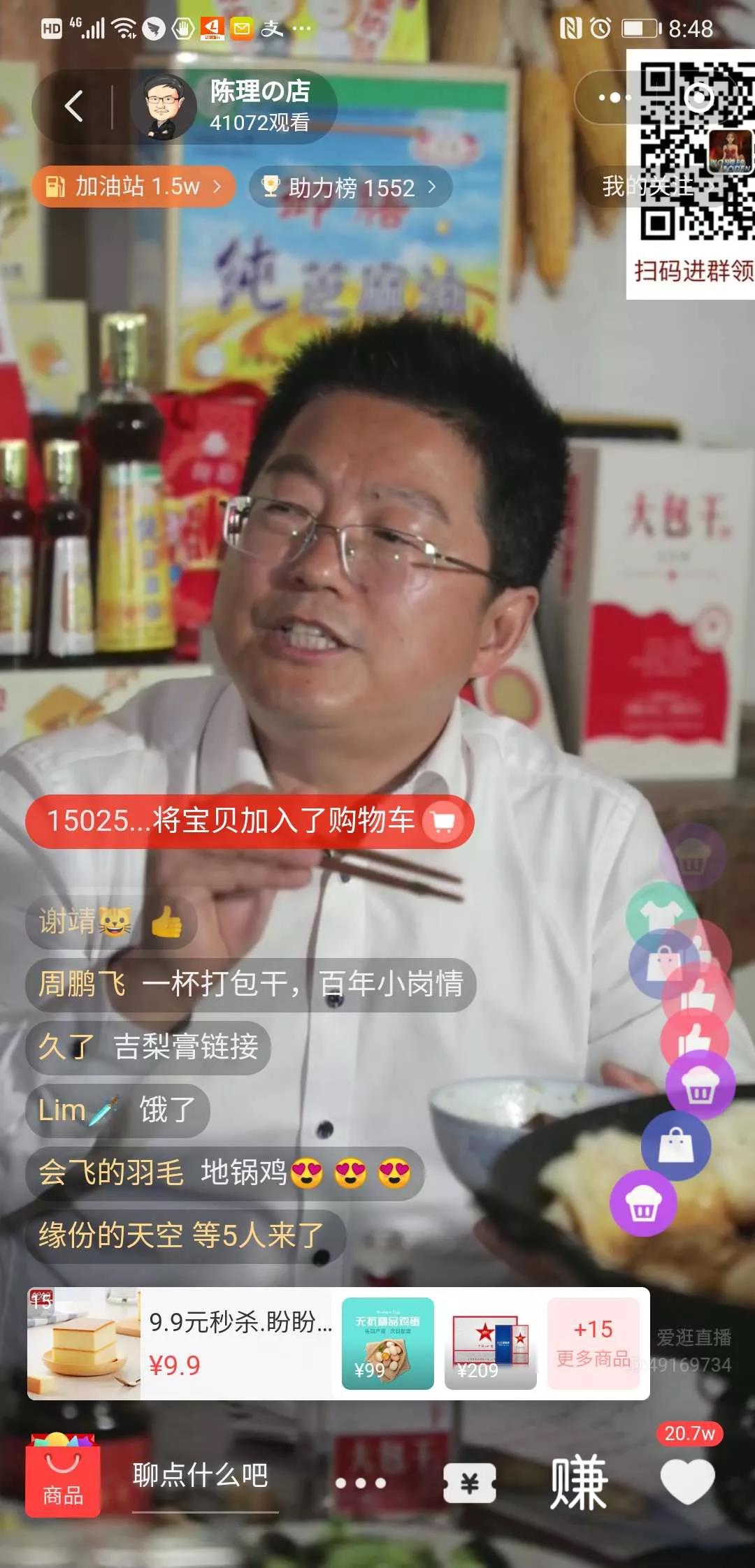The width and height of the screenshot is (755, 1568).
Task: Open more options beside comment field
Action: [x=360, y=1482]
